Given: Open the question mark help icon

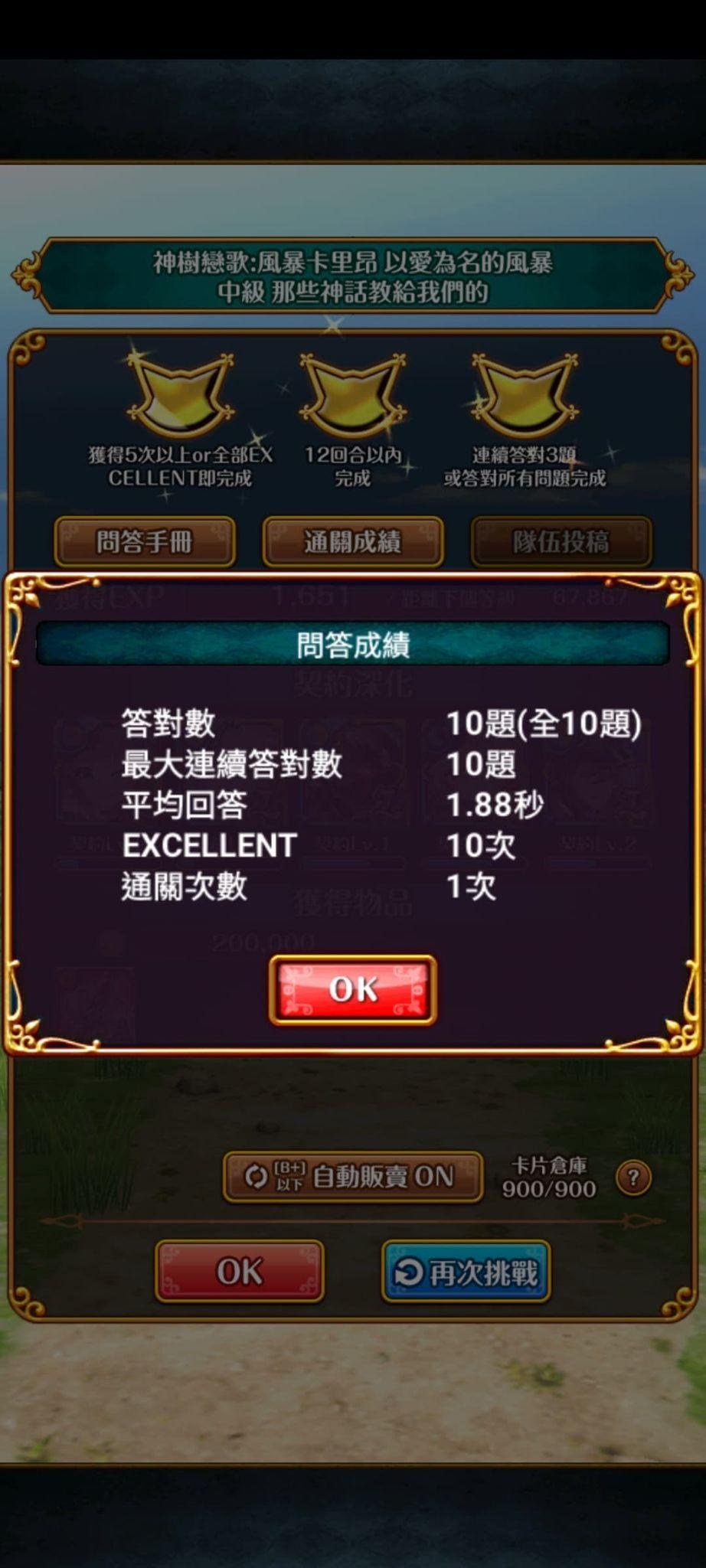Looking at the screenshot, I should (x=633, y=1178).
